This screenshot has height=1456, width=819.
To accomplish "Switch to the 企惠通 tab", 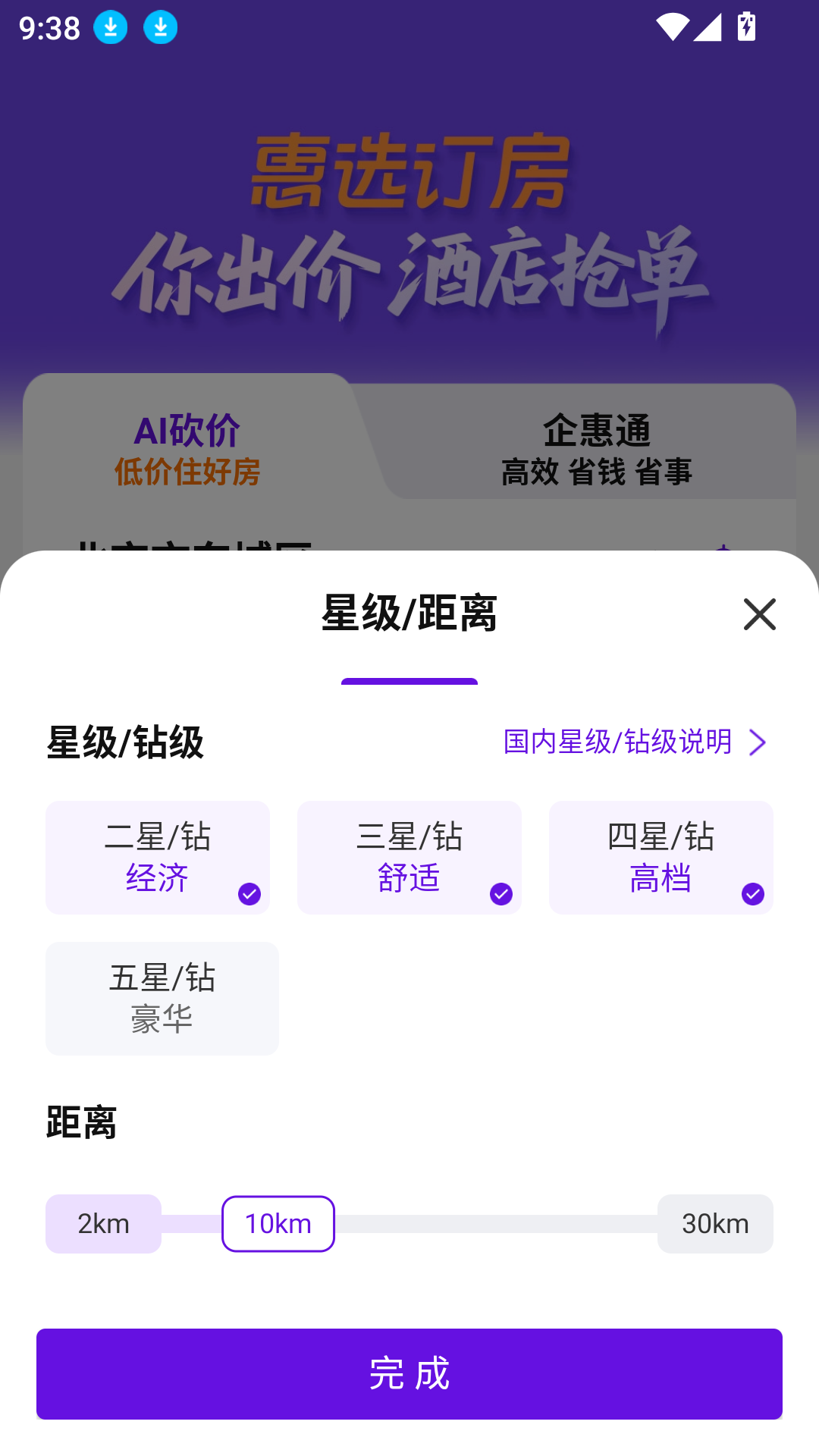I will coord(599,447).
